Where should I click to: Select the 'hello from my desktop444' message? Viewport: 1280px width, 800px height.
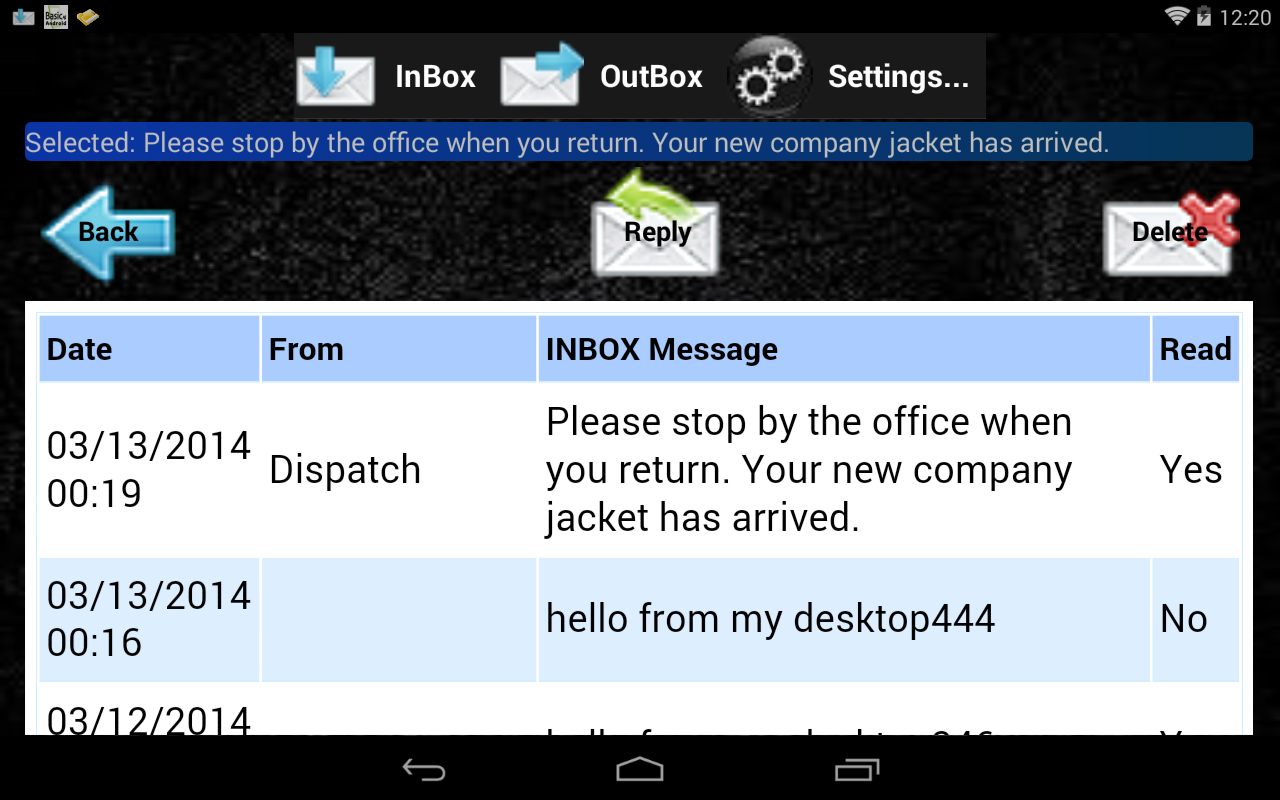[770, 619]
